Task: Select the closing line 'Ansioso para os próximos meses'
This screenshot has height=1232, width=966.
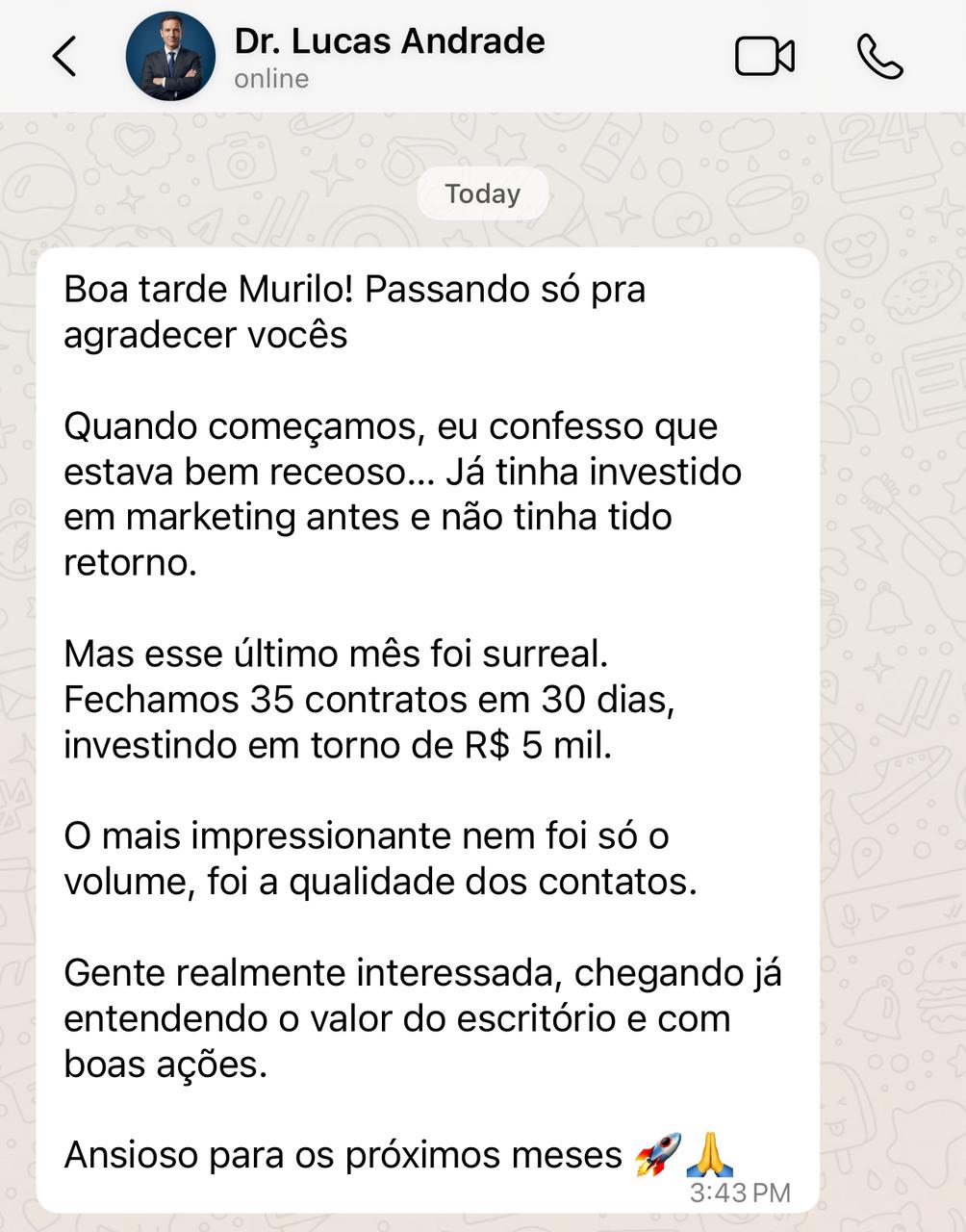Action: tap(337, 1149)
